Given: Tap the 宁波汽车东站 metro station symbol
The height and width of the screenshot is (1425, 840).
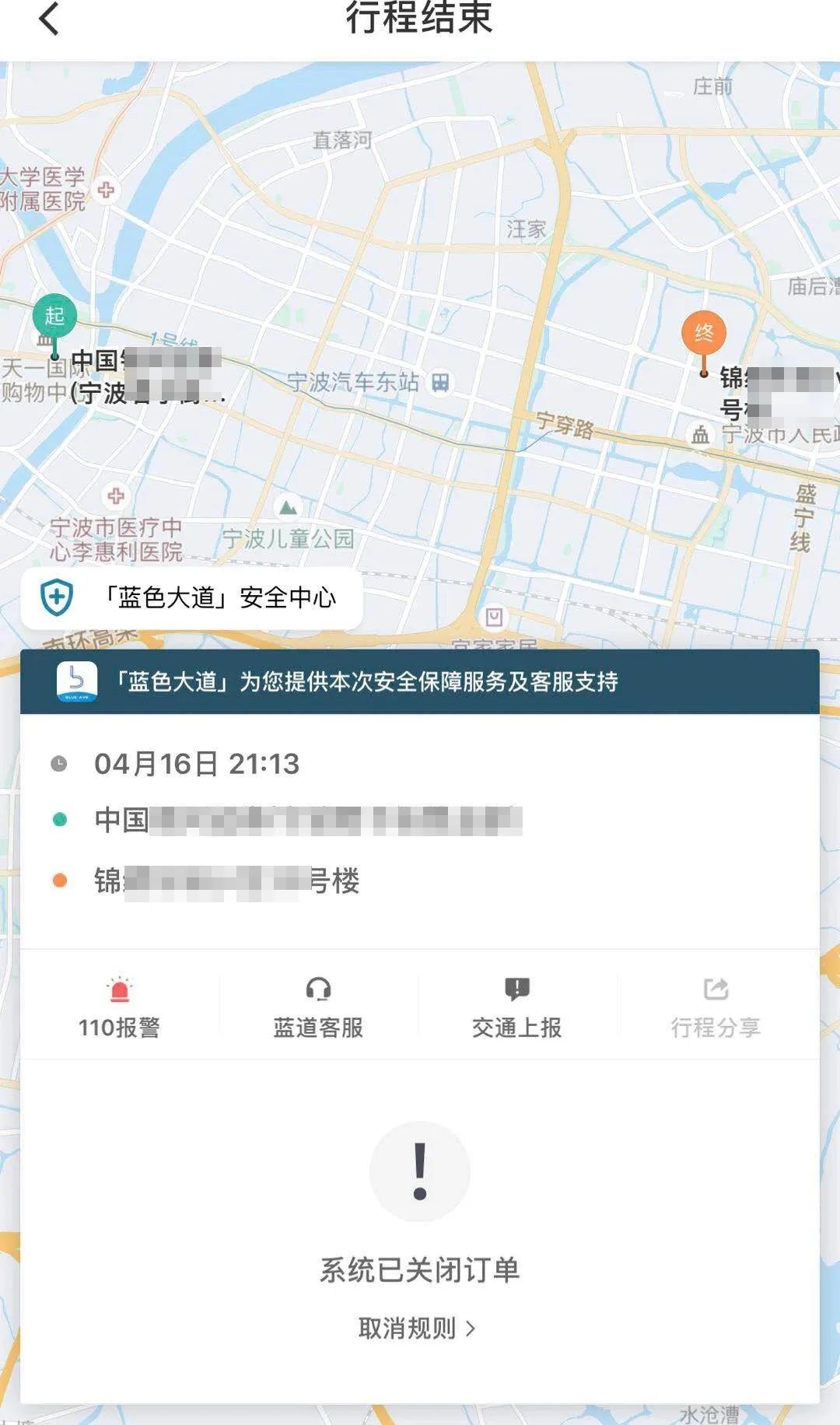Looking at the screenshot, I should [x=442, y=382].
